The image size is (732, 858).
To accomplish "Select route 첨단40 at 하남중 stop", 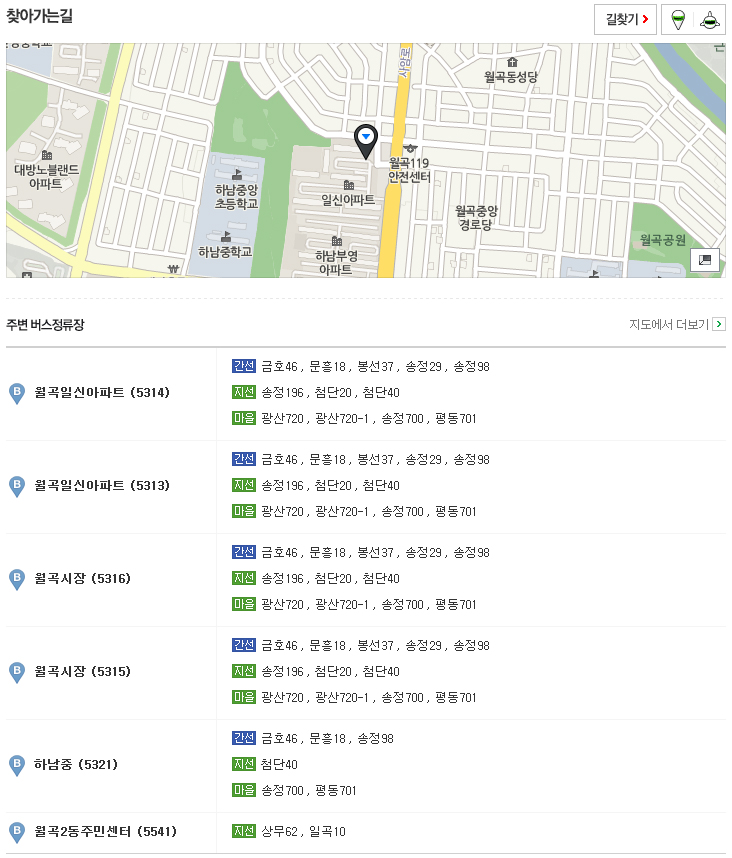I will (x=280, y=765).
